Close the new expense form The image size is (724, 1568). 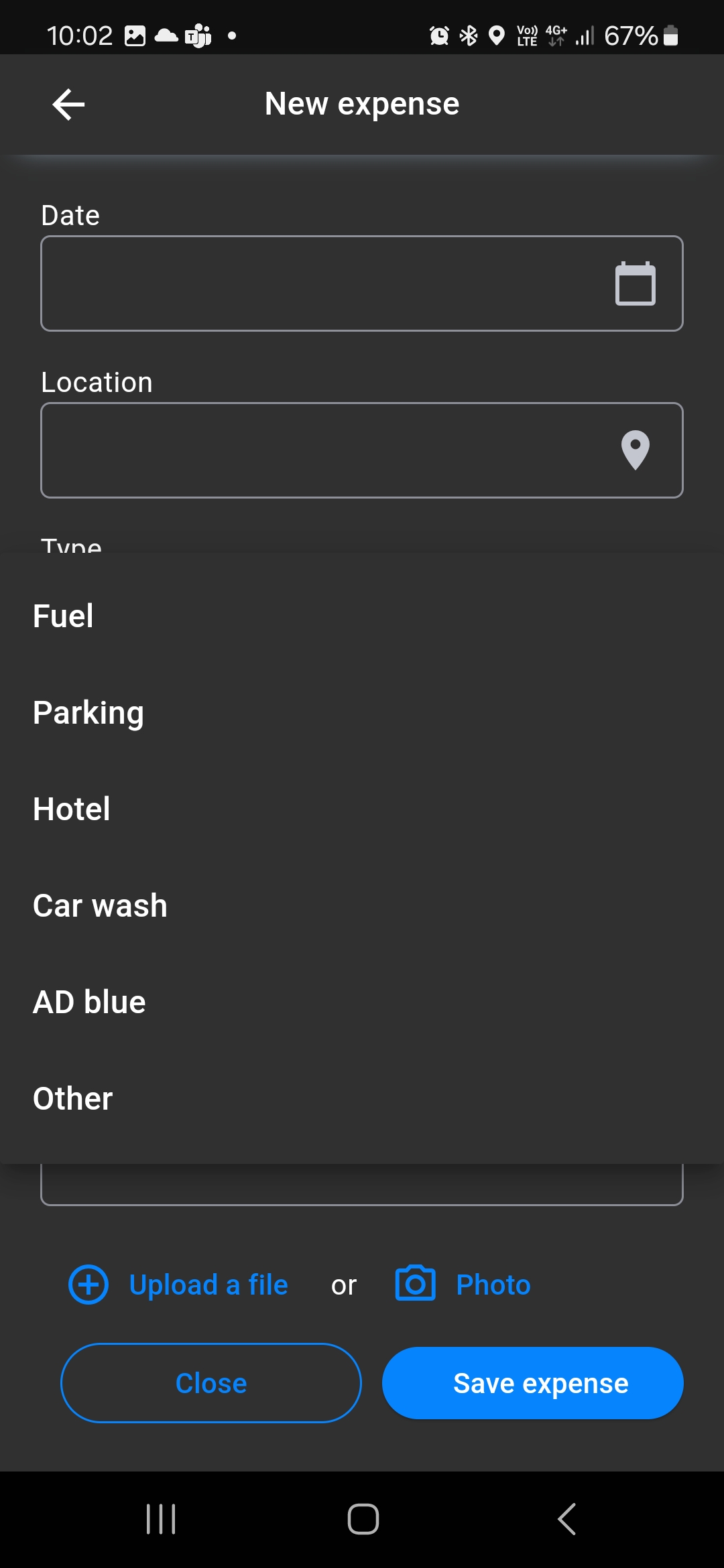click(x=211, y=1383)
